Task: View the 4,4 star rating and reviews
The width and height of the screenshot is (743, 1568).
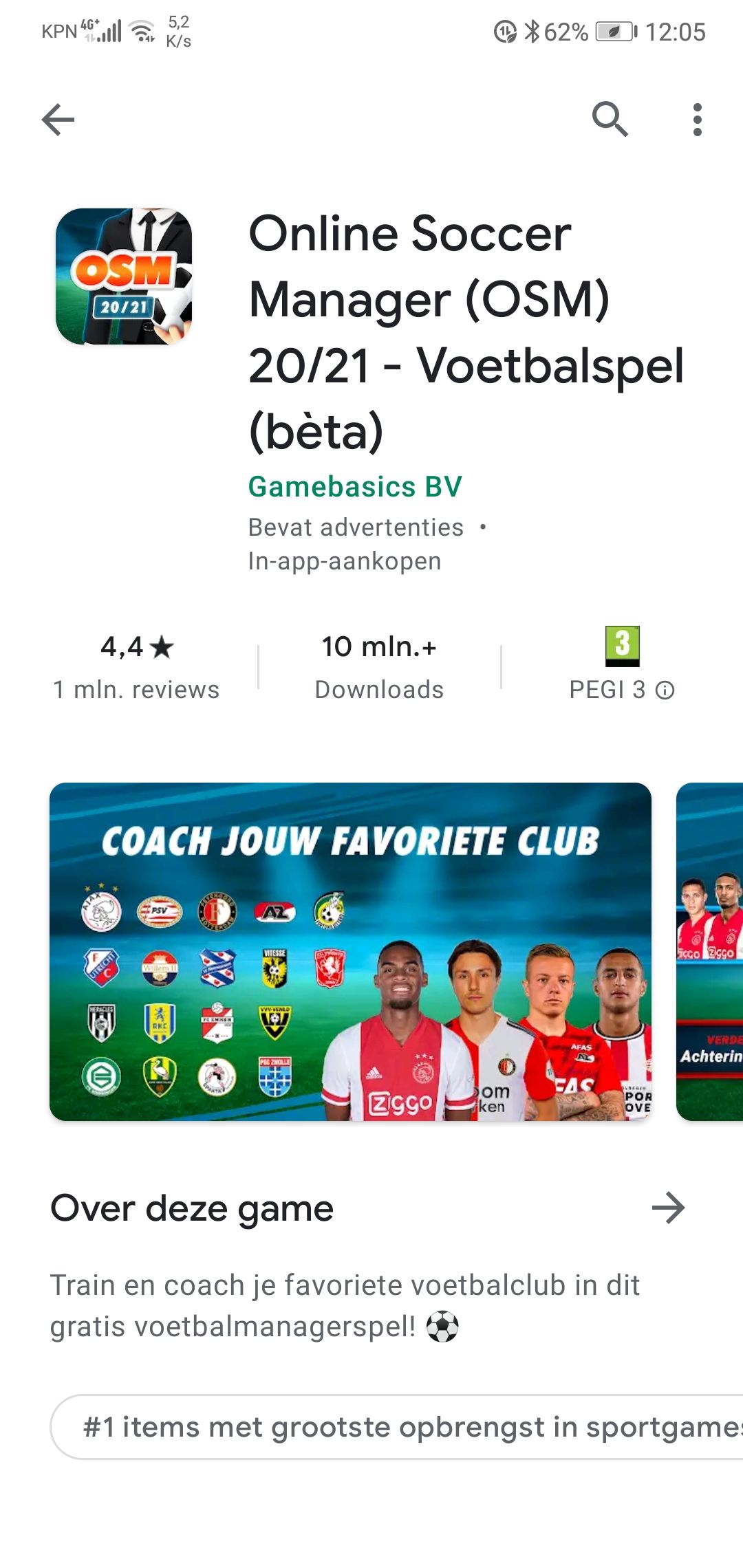Action: (x=137, y=666)
